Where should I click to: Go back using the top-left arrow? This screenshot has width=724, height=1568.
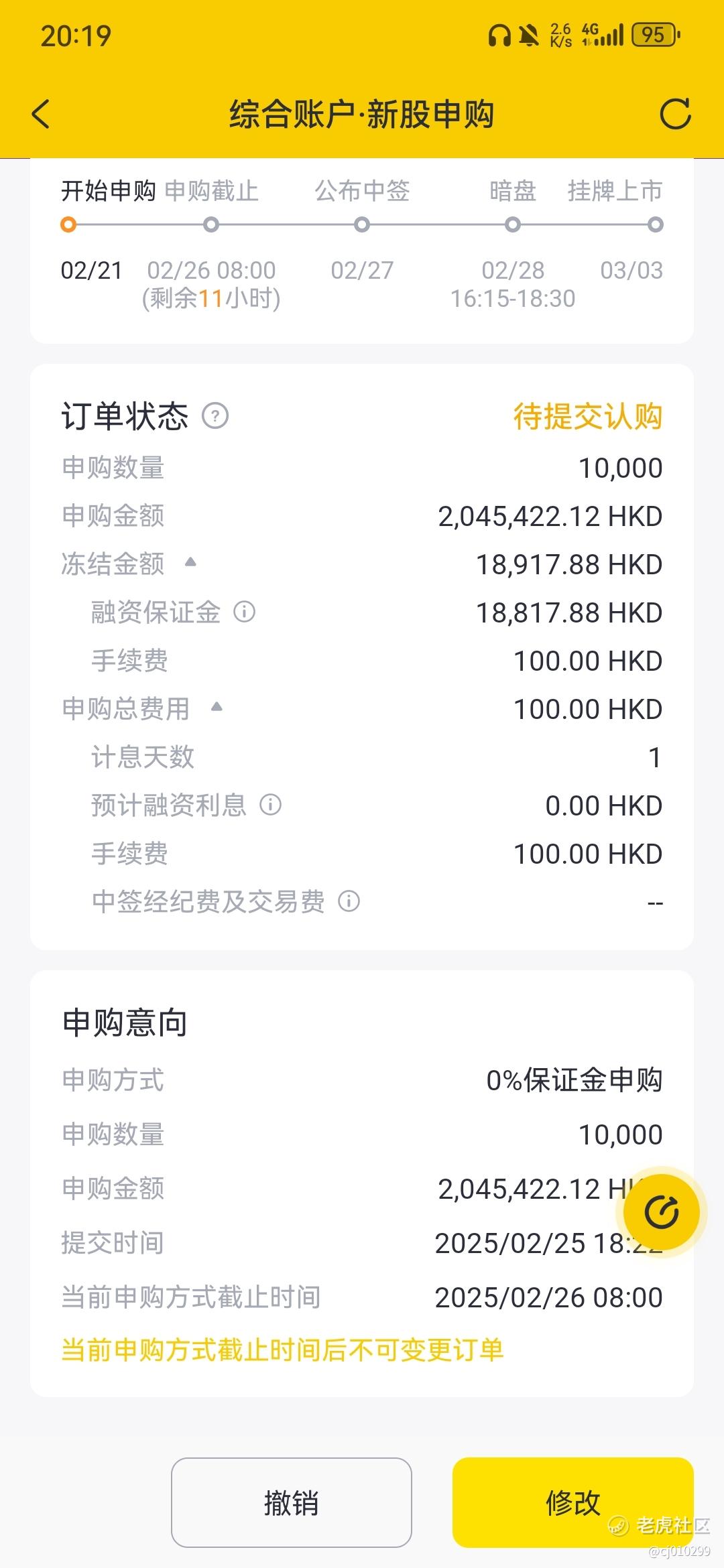[41, 114]
